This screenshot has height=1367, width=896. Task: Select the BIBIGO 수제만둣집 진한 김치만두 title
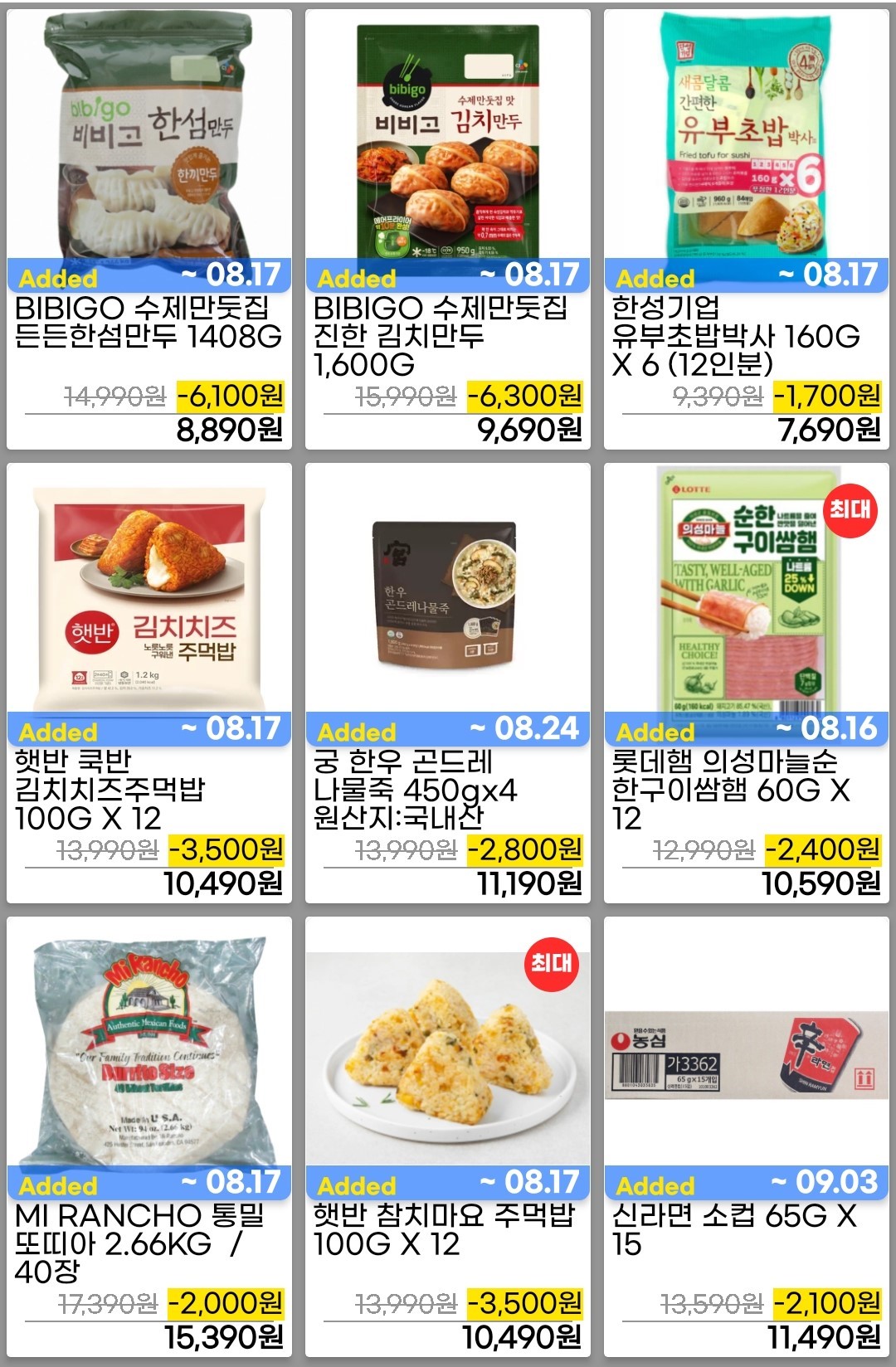tap(440, 330)
